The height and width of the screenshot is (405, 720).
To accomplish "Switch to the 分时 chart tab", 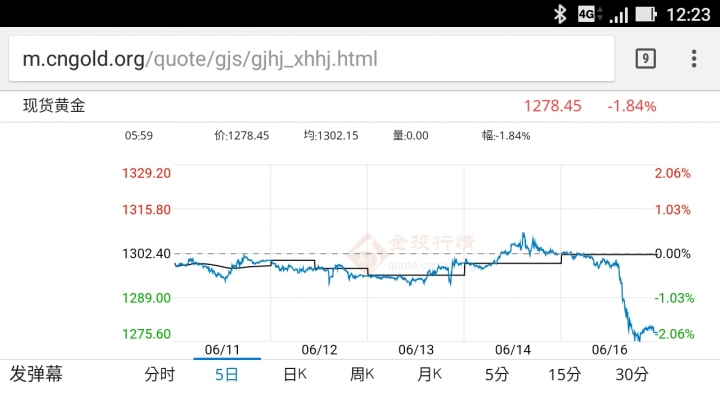I will pyautogui.click(x=159, y=375).
